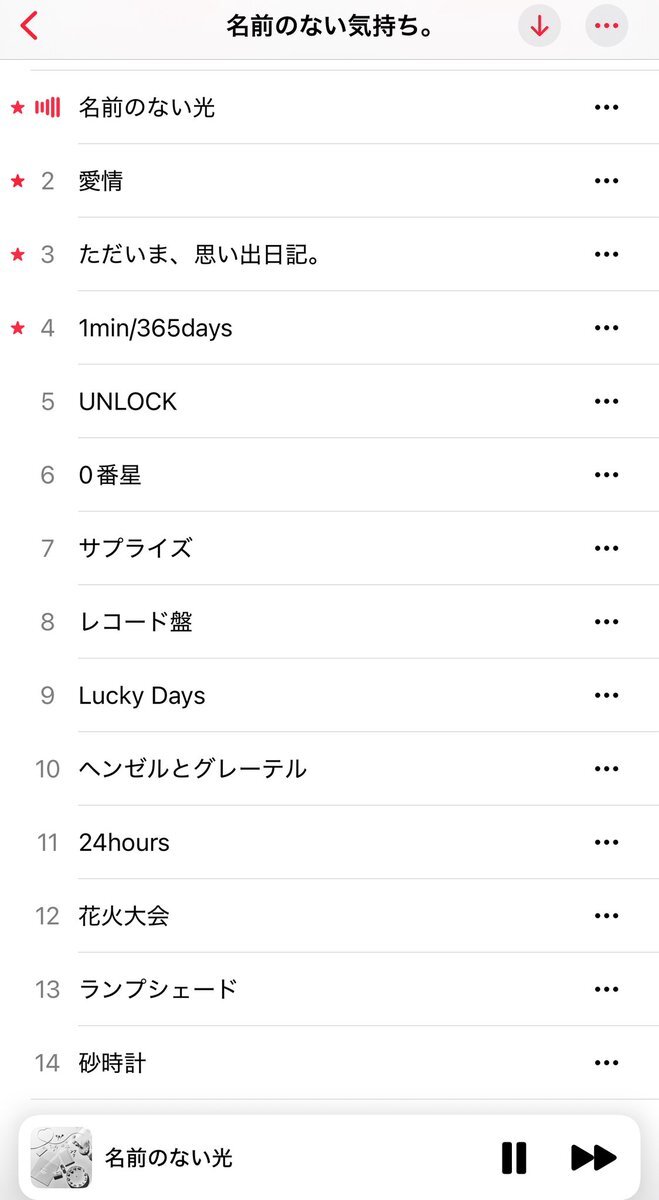Image resolution: width=659 pixels, height=1200 pixels.
Task: Open more options for 名前のない光 in list
Action: click(606, 108)
